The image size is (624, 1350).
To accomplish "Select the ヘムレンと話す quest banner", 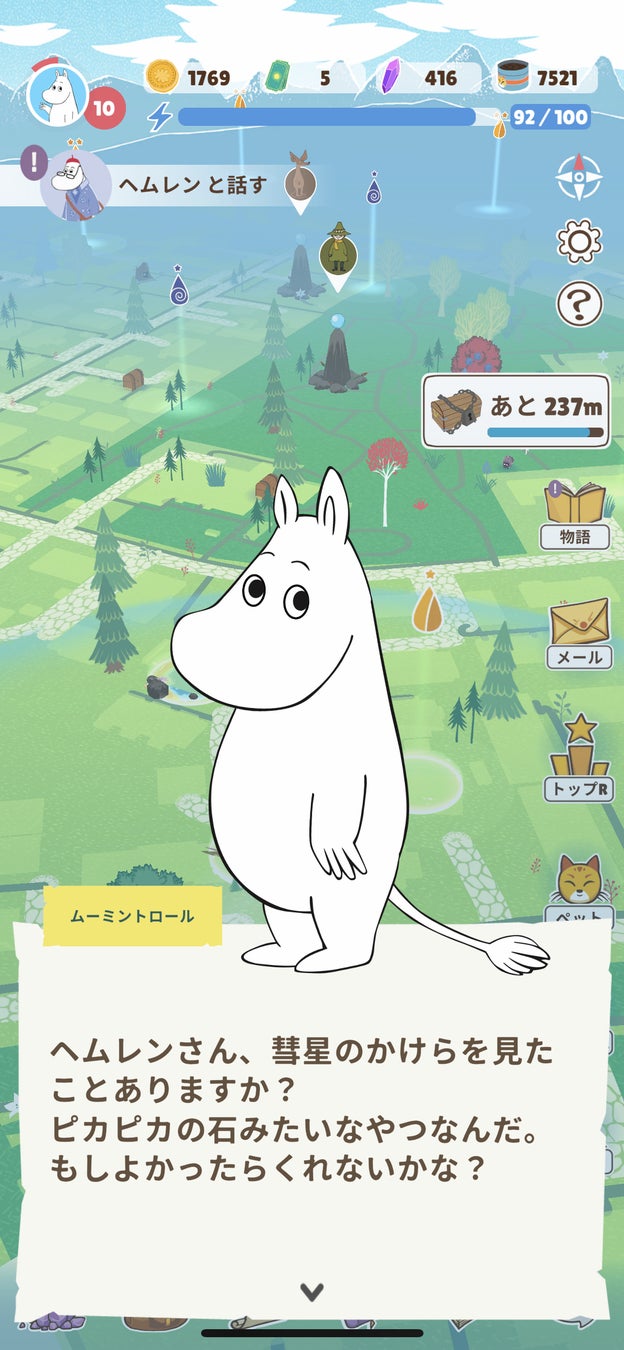I will [160, 185].
